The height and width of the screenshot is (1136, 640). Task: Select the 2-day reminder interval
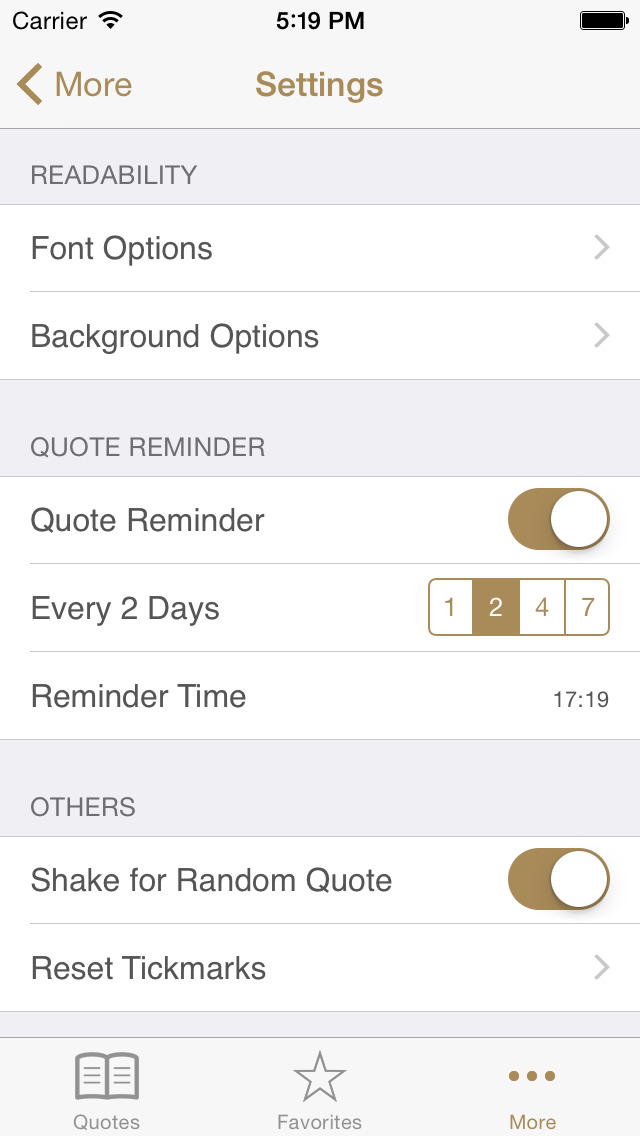click(496, 607)
